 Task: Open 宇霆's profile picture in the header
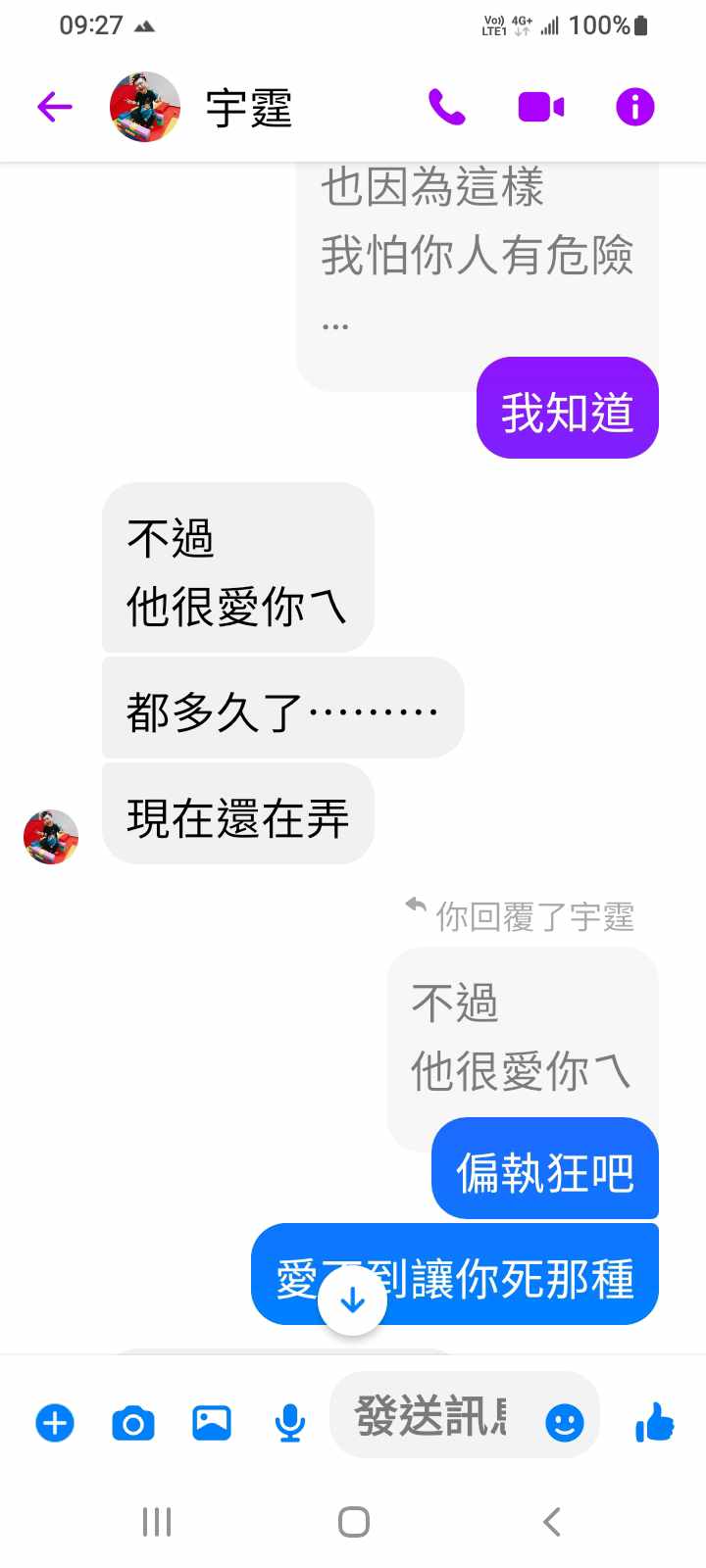[145, 107]
